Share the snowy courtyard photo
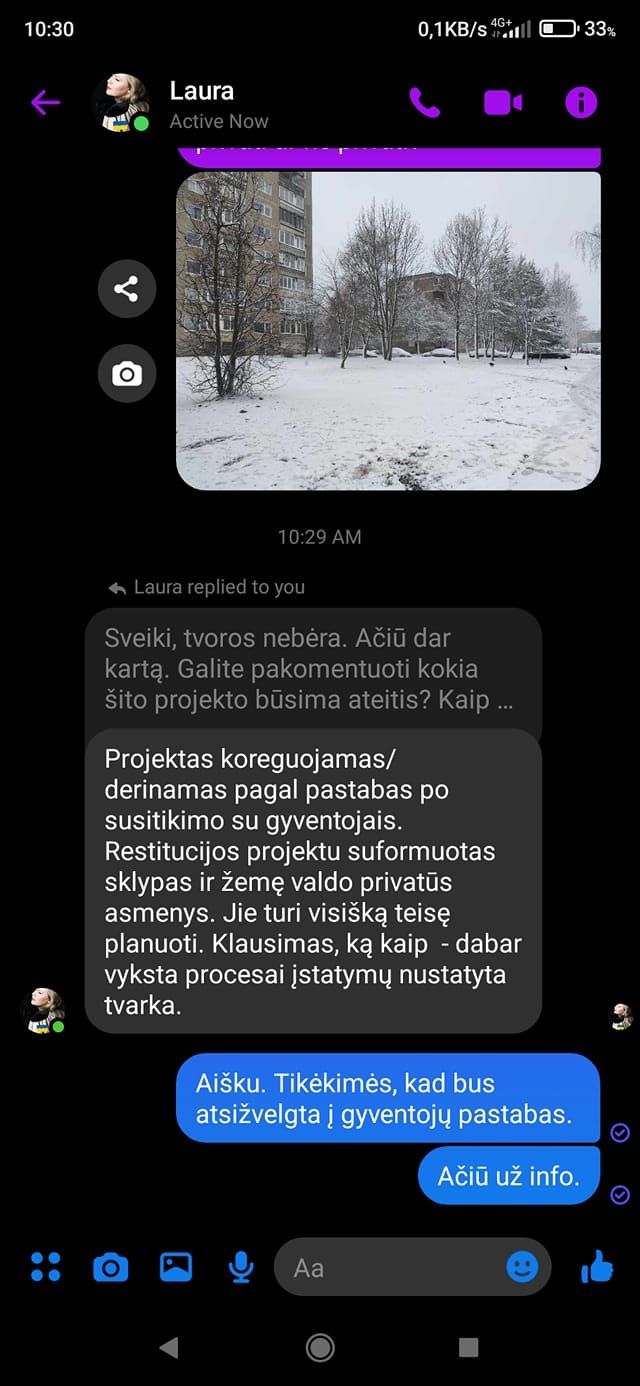The image size is (640, 1386). (x=126, y=289)
